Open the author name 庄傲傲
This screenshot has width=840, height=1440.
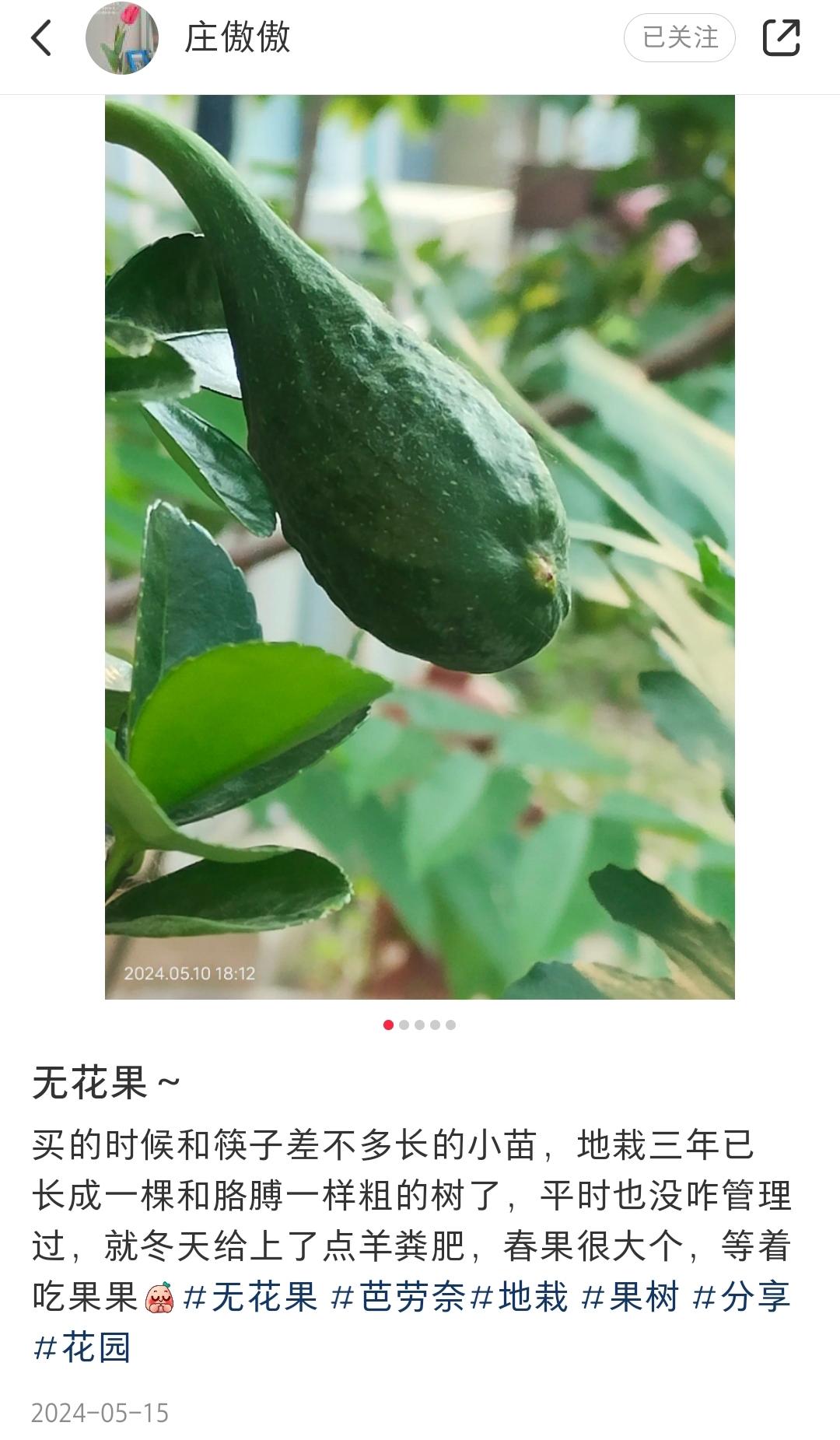tap(237, 37)
